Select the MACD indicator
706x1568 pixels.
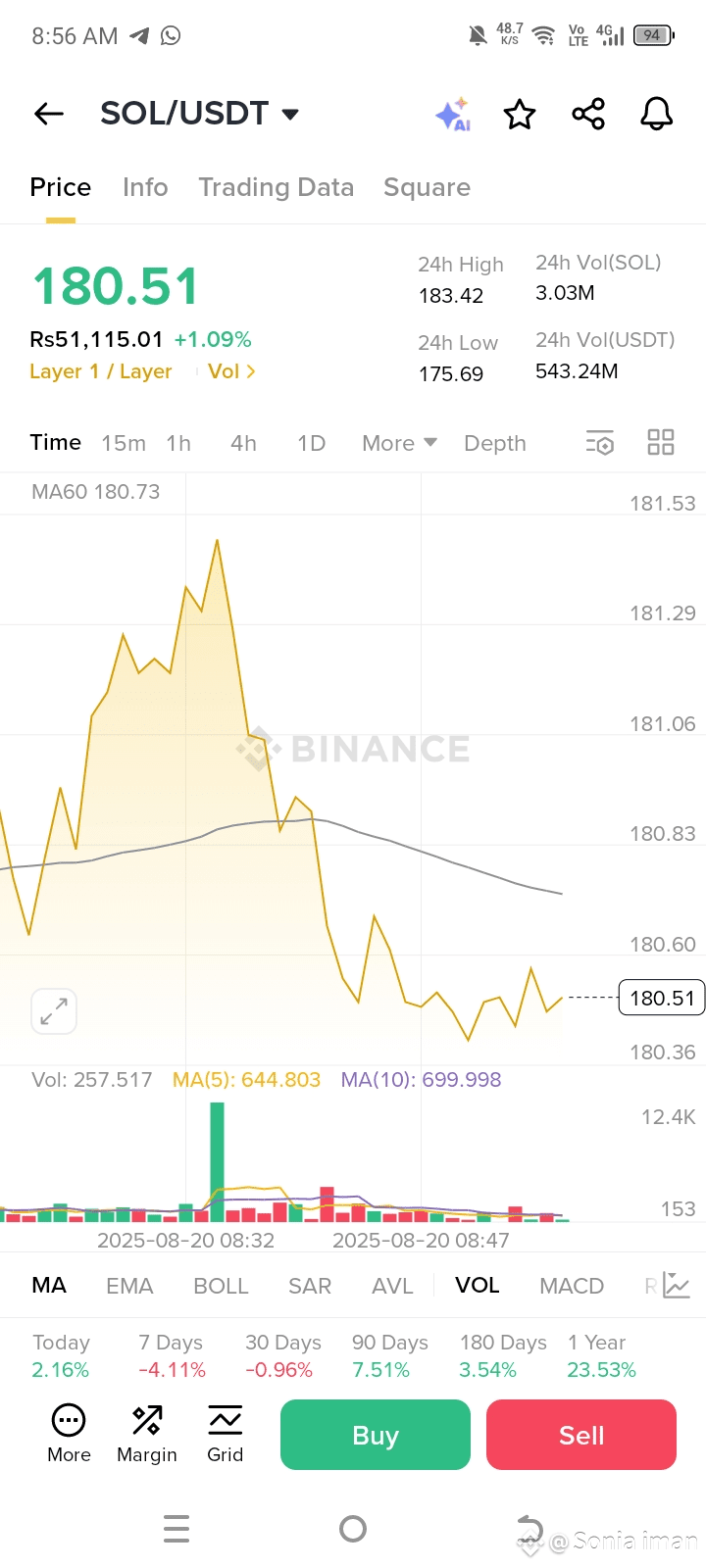[x=572, y=1285]
